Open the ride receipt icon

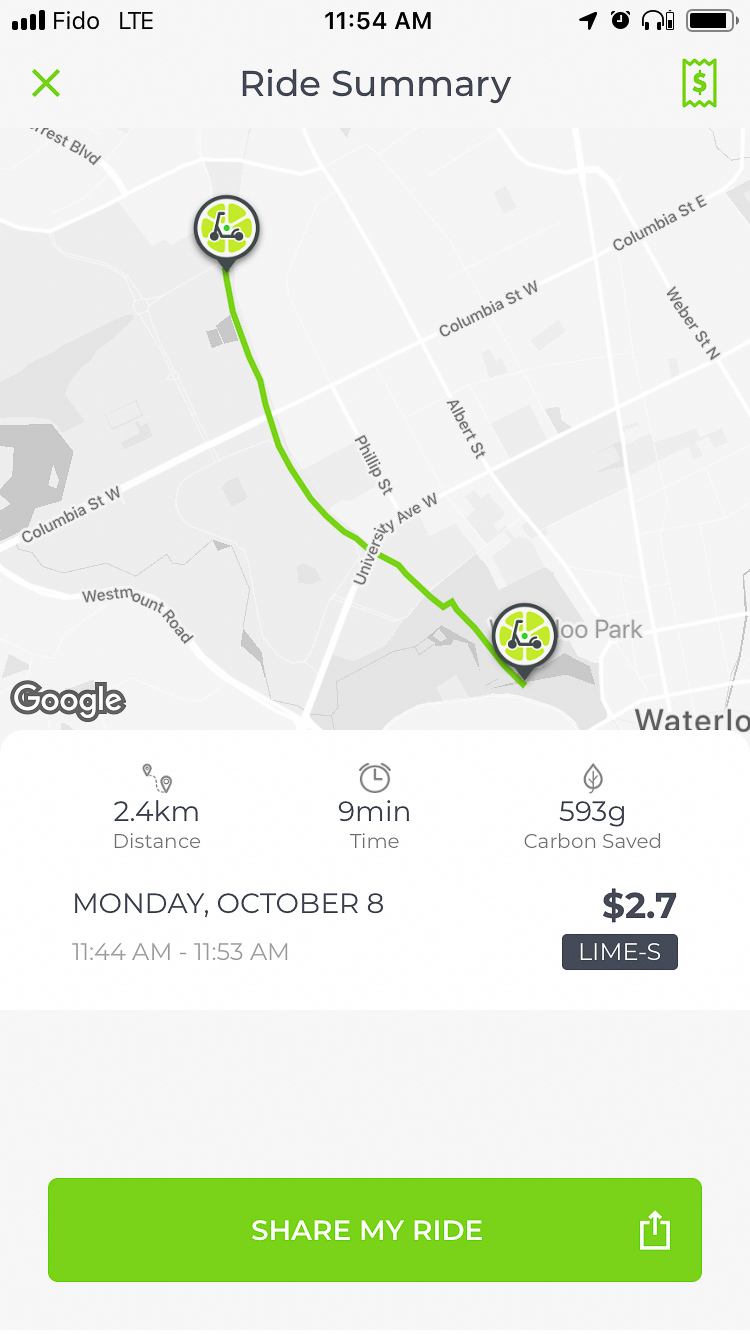tap(699, 83)
